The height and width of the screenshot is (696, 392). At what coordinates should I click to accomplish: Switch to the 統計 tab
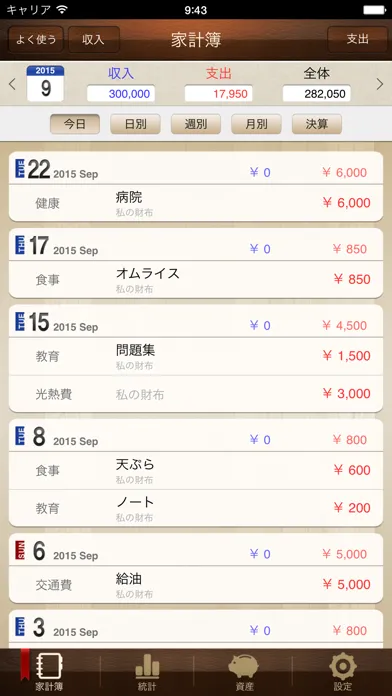[x=147, y=672]
